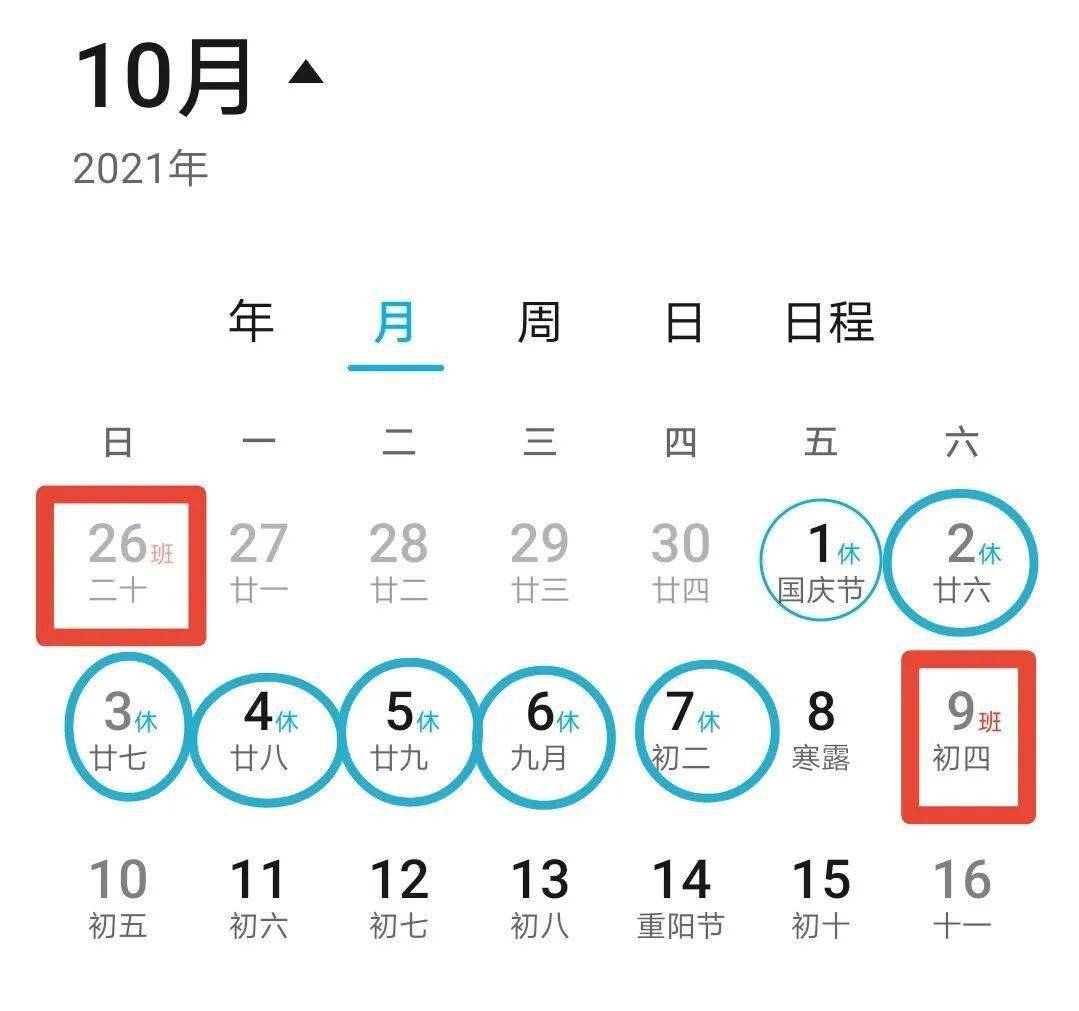Select date 26 marked 班
Viewport: 1079px width, 1011px height.
(x=121, y=565)
